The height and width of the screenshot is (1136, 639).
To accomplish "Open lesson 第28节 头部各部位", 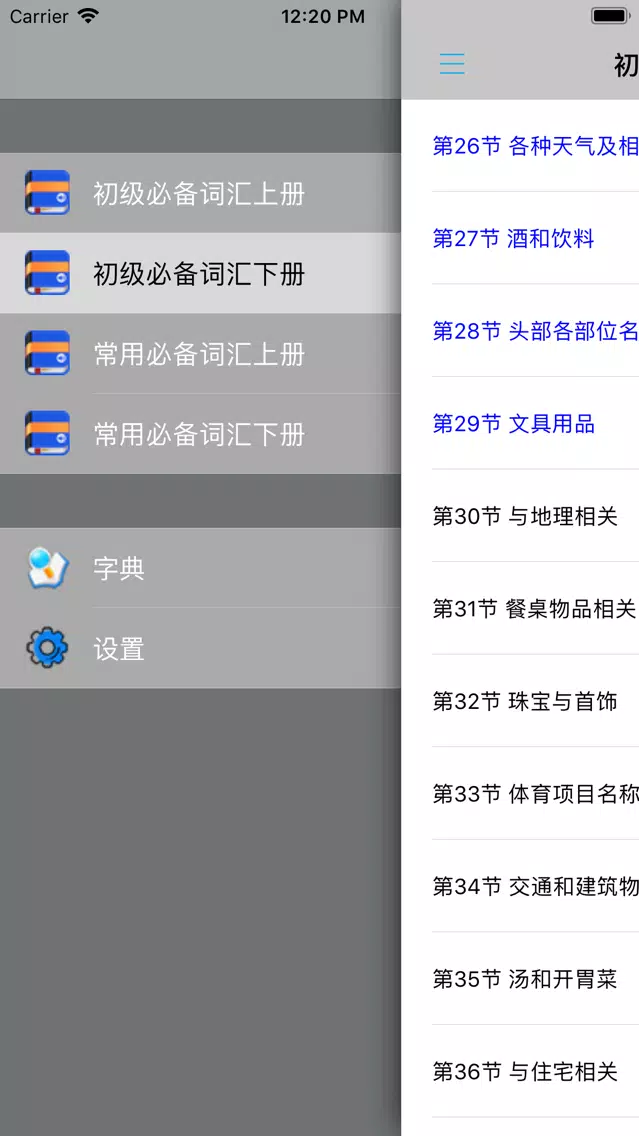I will [x=520, y=331].
